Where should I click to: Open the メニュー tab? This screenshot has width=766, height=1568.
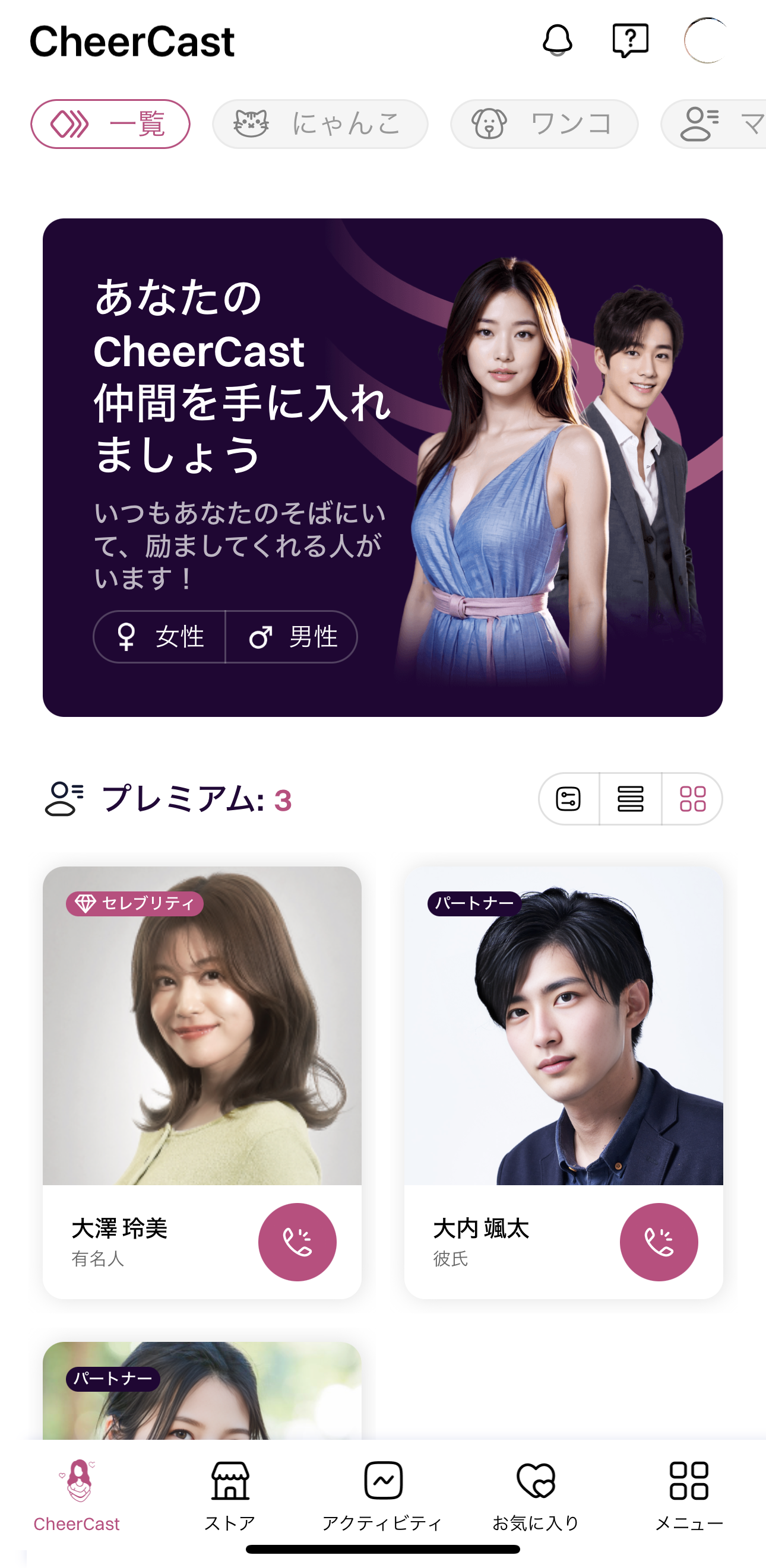pos(689,1494)
